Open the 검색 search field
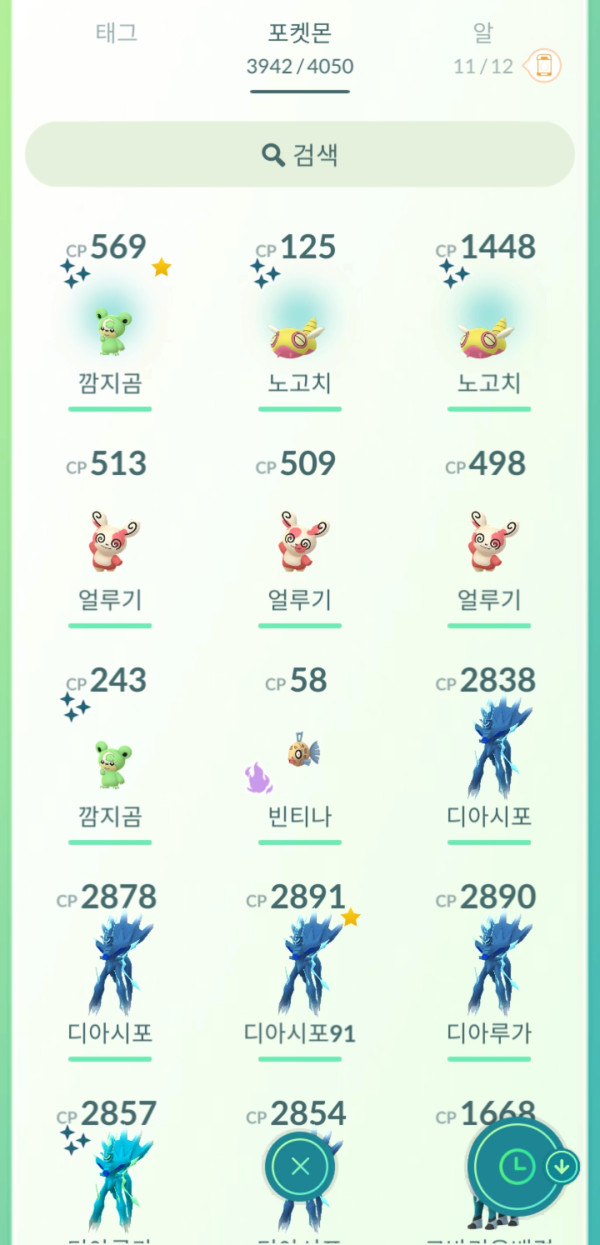 (x=300, y=155)
